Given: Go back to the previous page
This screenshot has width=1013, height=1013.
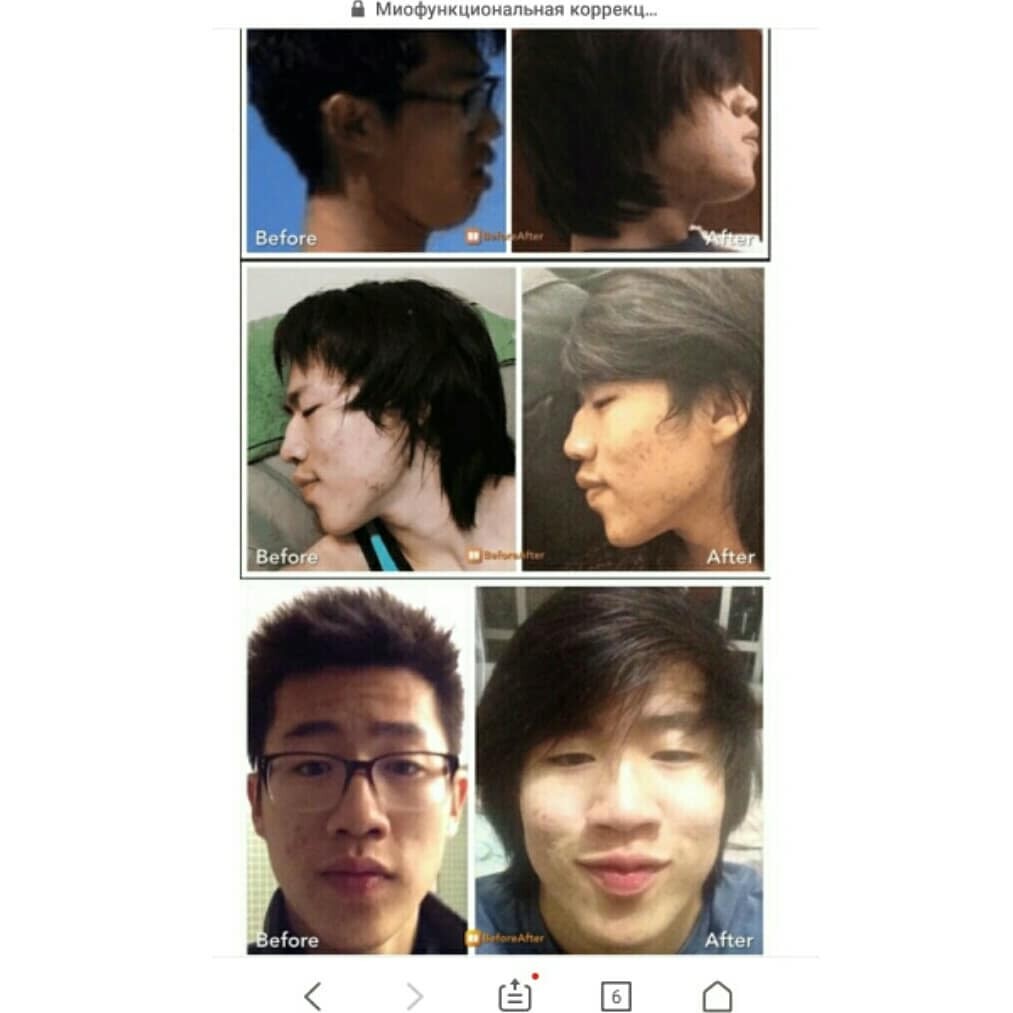Looking at the screenshot, I should coord(313,996).
